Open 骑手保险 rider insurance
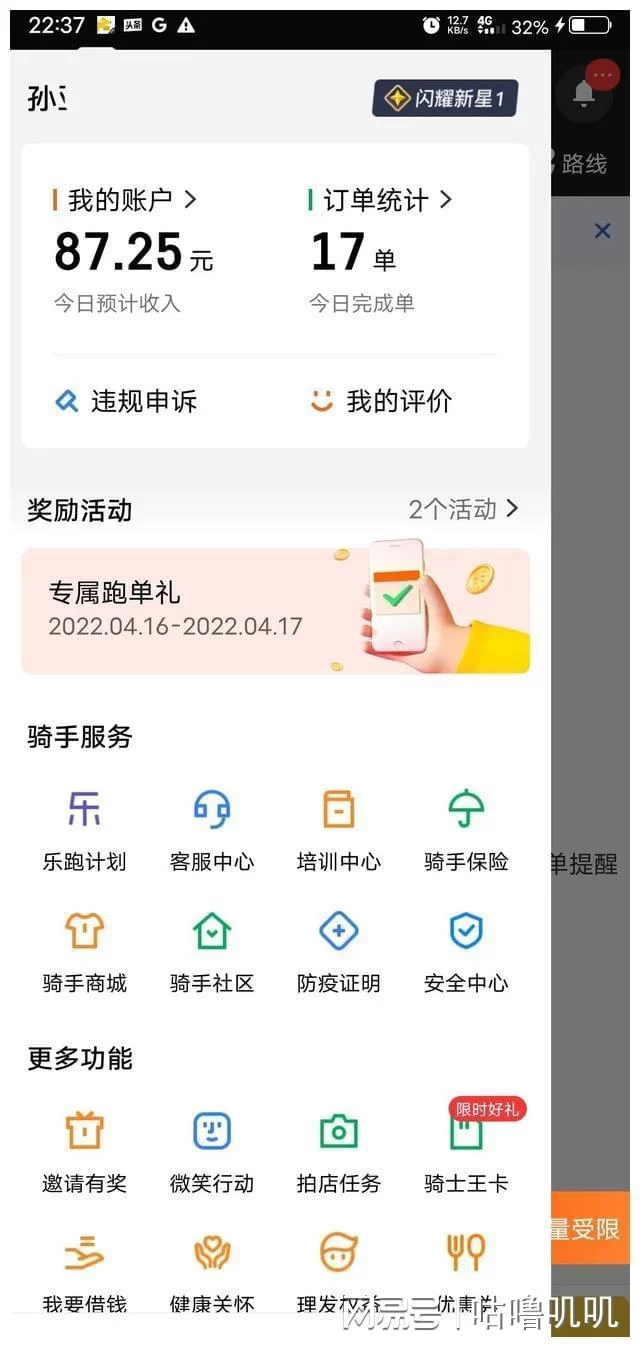This screenshot has height=1347, width=640. 466,830
